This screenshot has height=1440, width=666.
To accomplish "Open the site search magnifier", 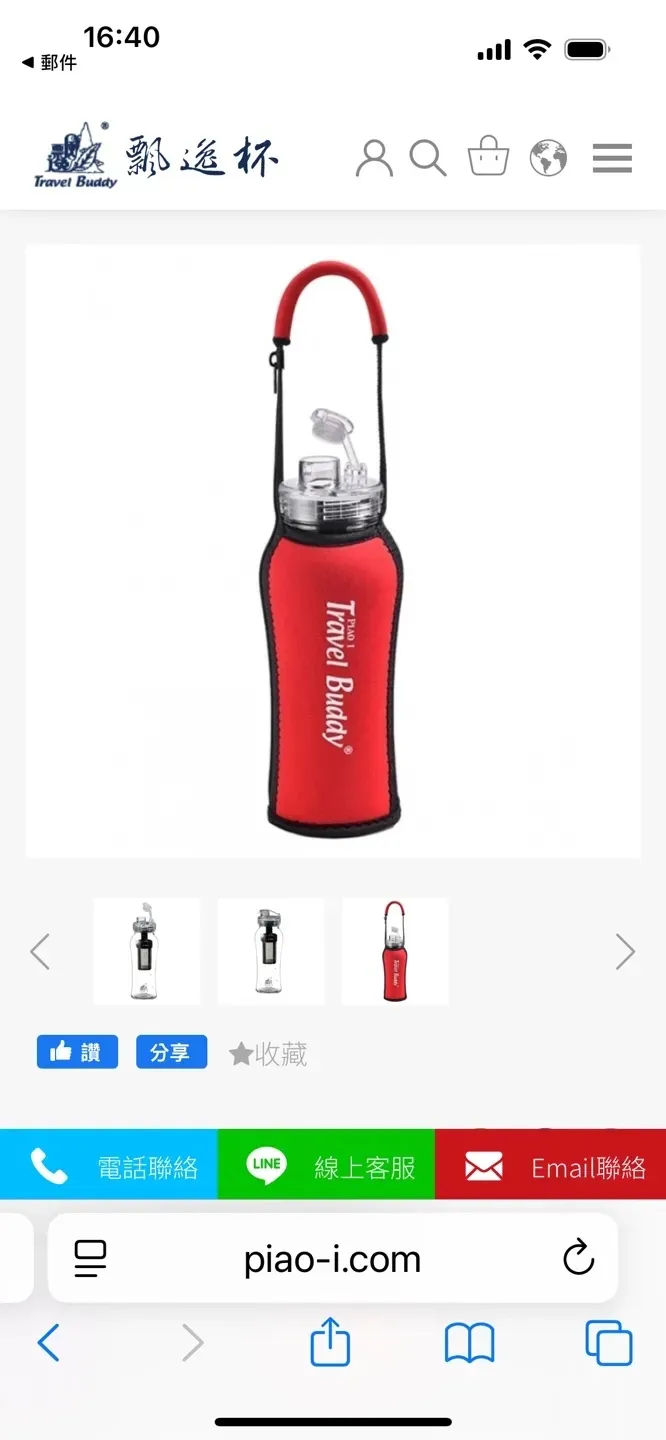I will click(x=428, y=159).
